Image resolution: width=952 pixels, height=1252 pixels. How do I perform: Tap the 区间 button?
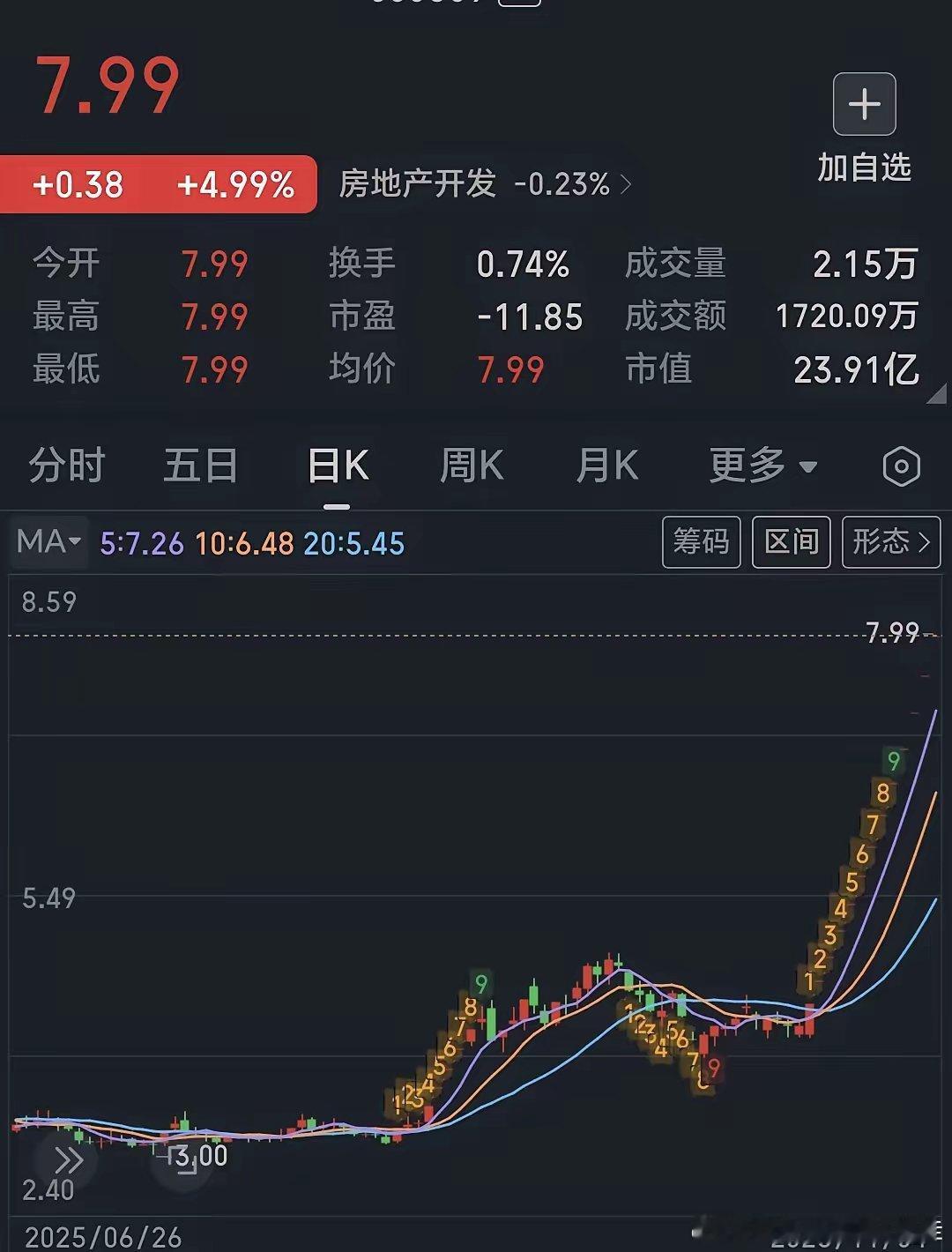(791, 541)
